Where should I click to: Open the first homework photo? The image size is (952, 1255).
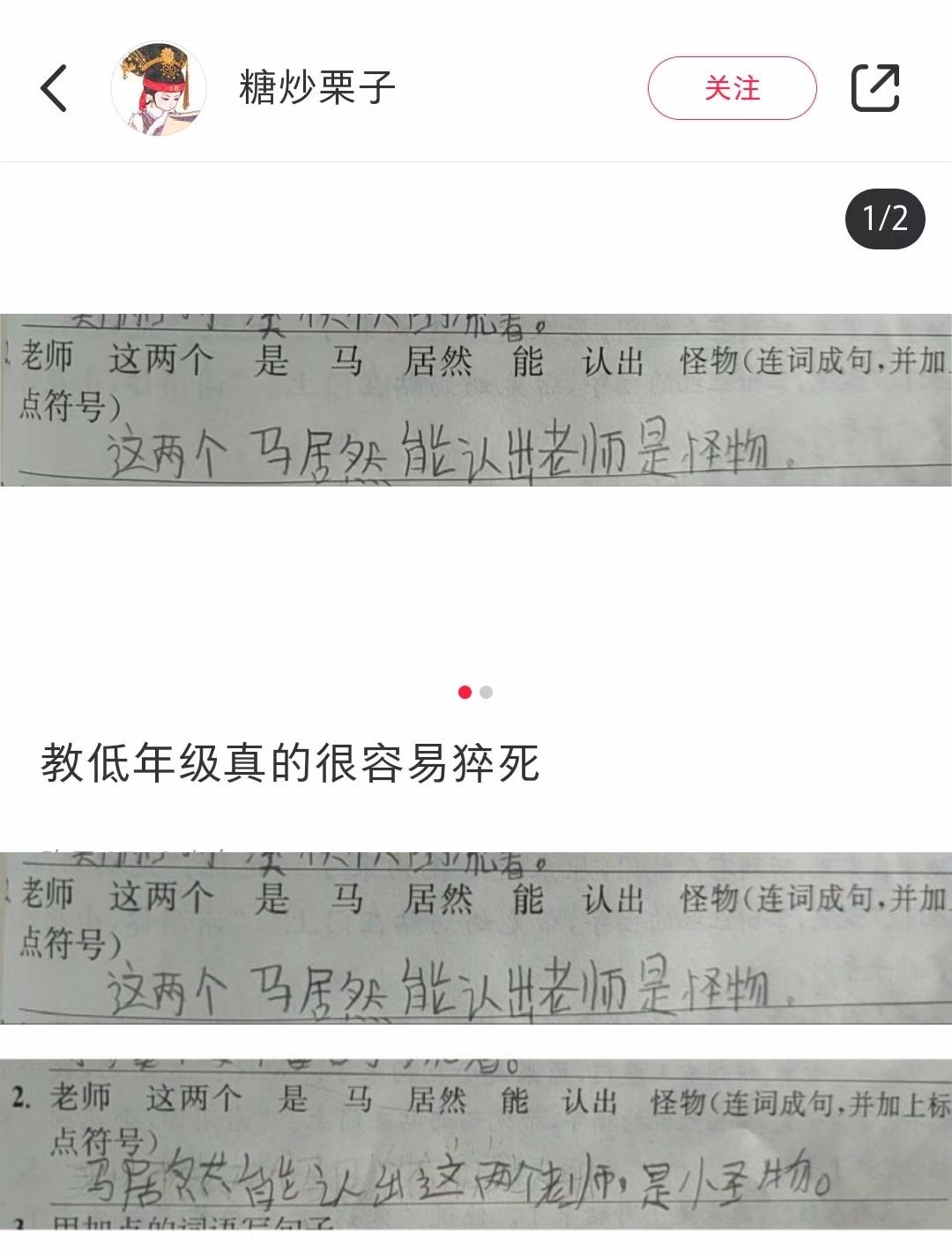tap(476, 401)
